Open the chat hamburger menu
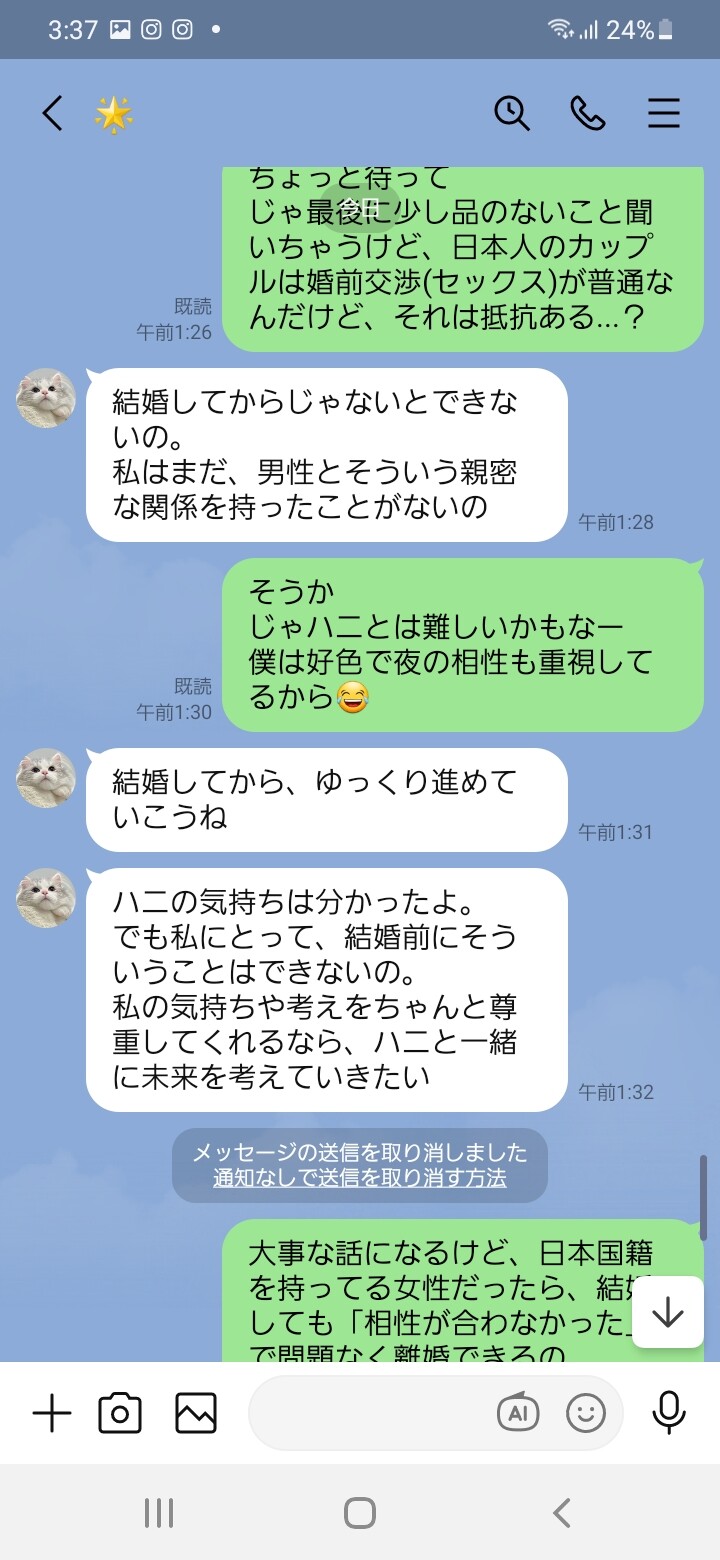The width and height of the screenshot is (720, 1560). pos(664,114)
